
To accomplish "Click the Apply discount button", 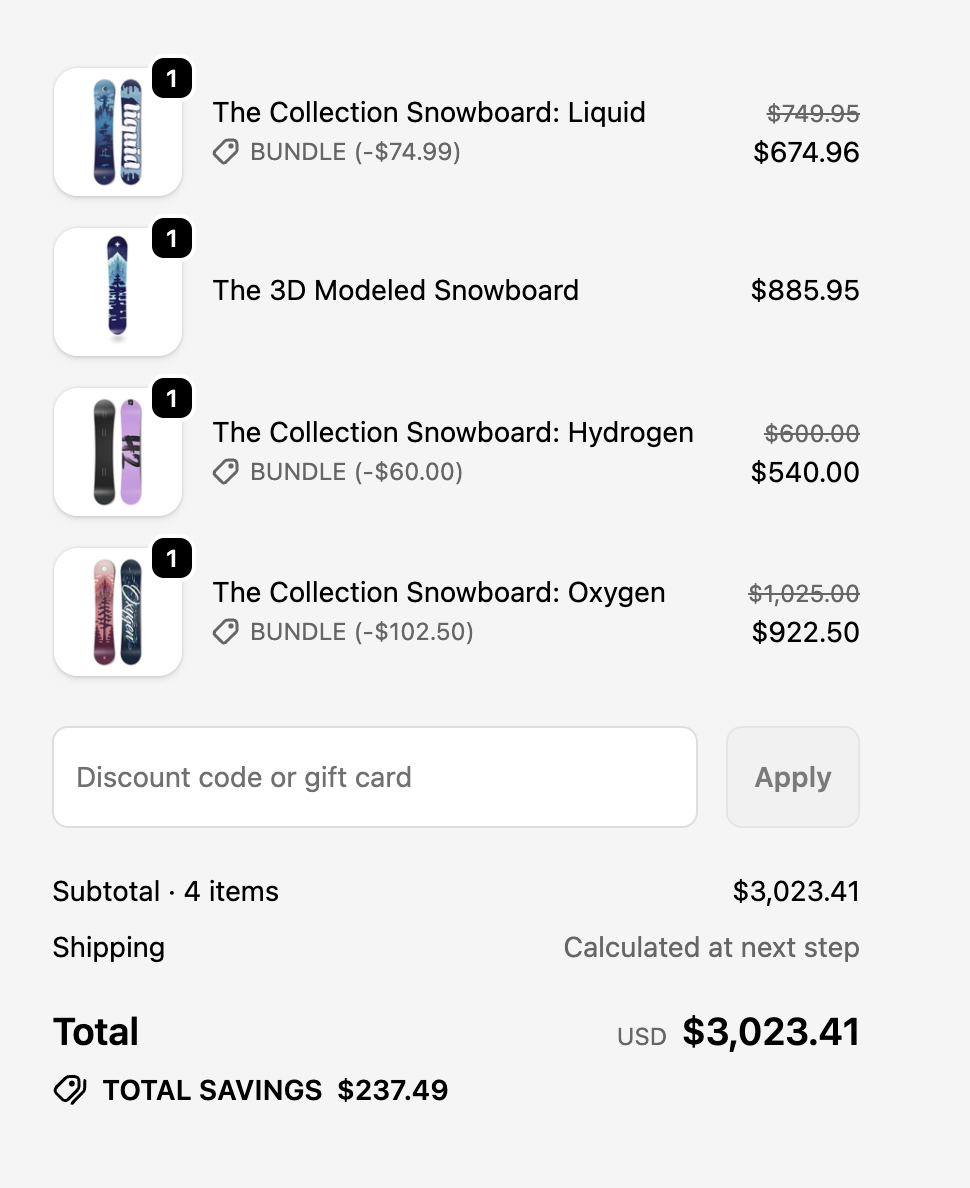I will coord(792,777).
